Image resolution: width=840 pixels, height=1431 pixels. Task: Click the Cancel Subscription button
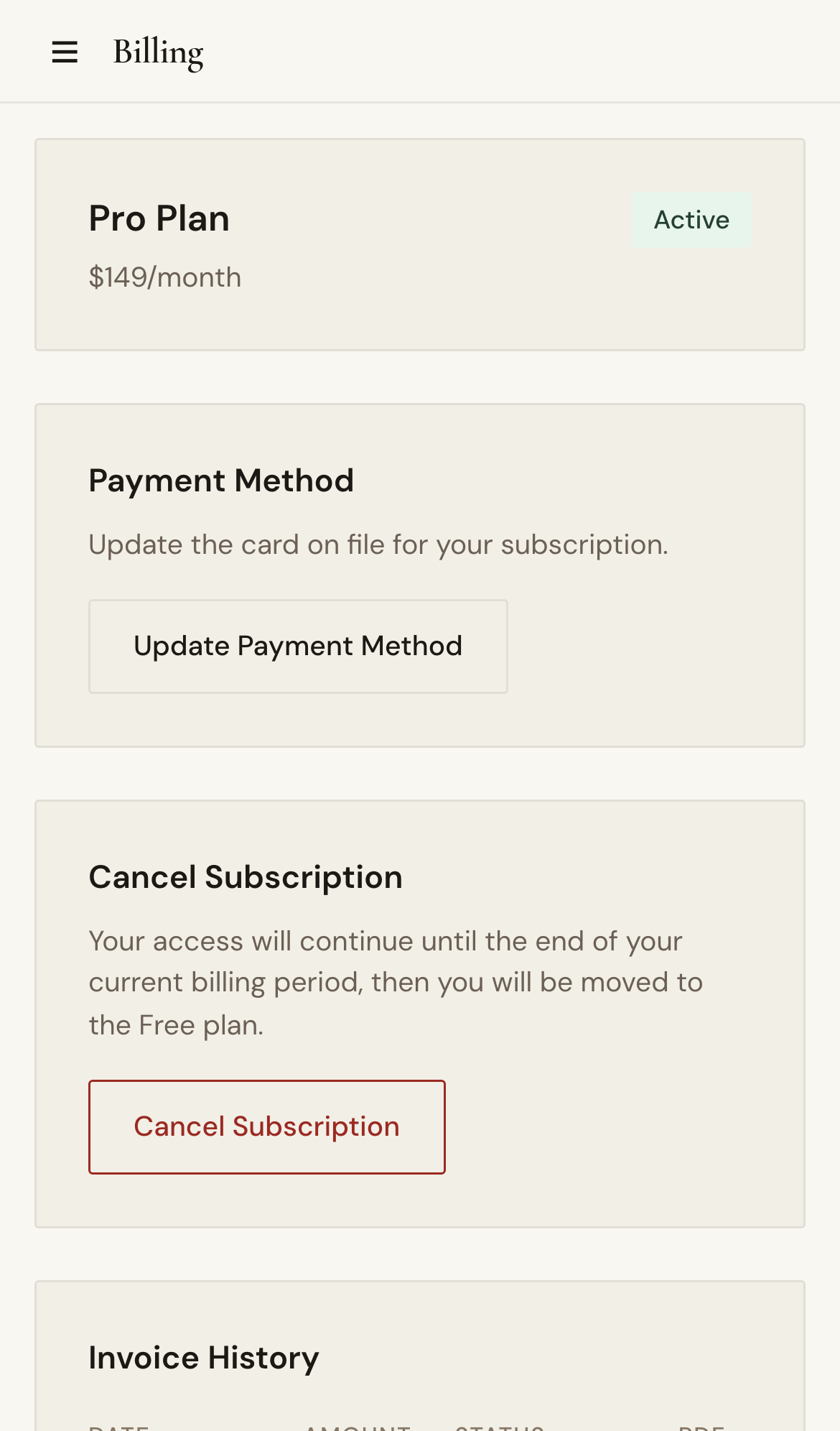[x=266, y=1126]
